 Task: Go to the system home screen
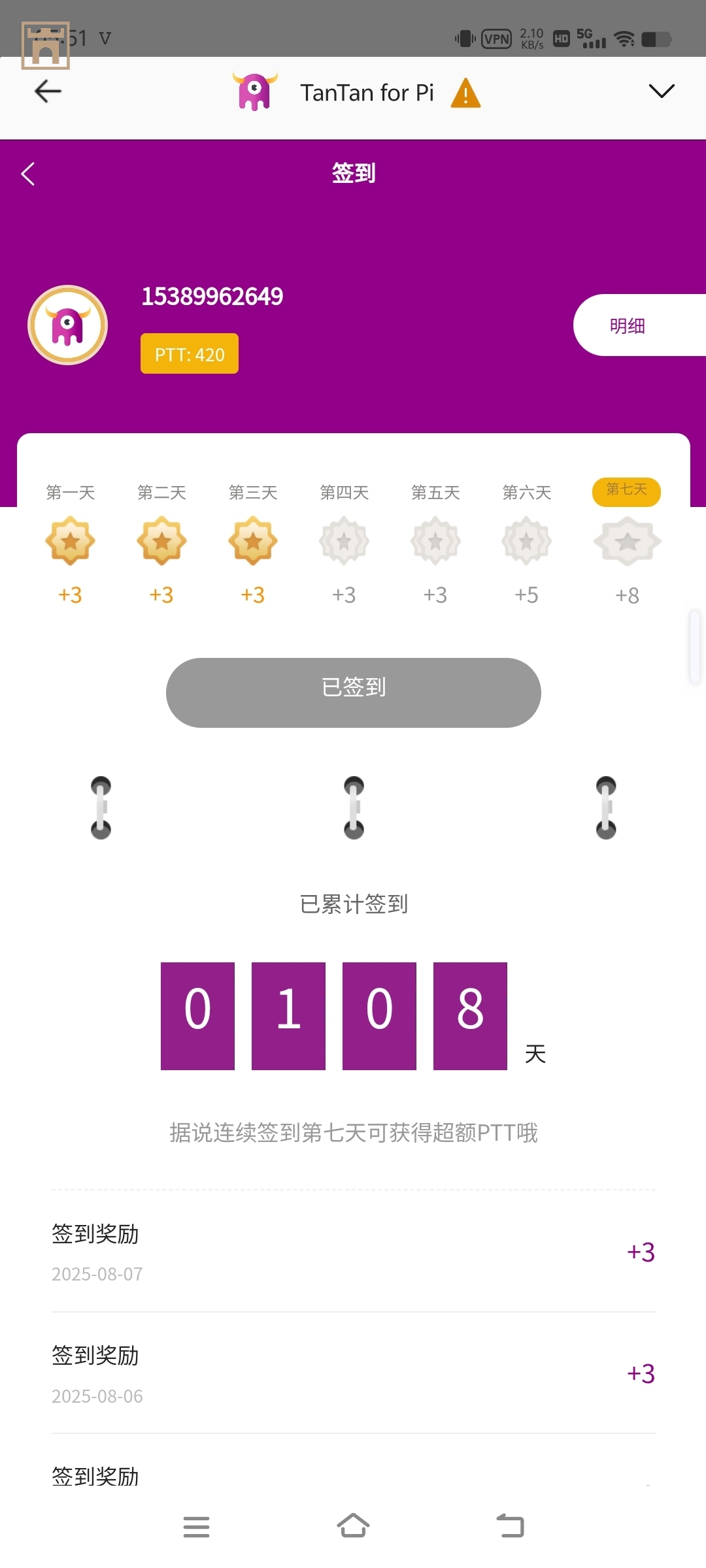(353, 1526)
